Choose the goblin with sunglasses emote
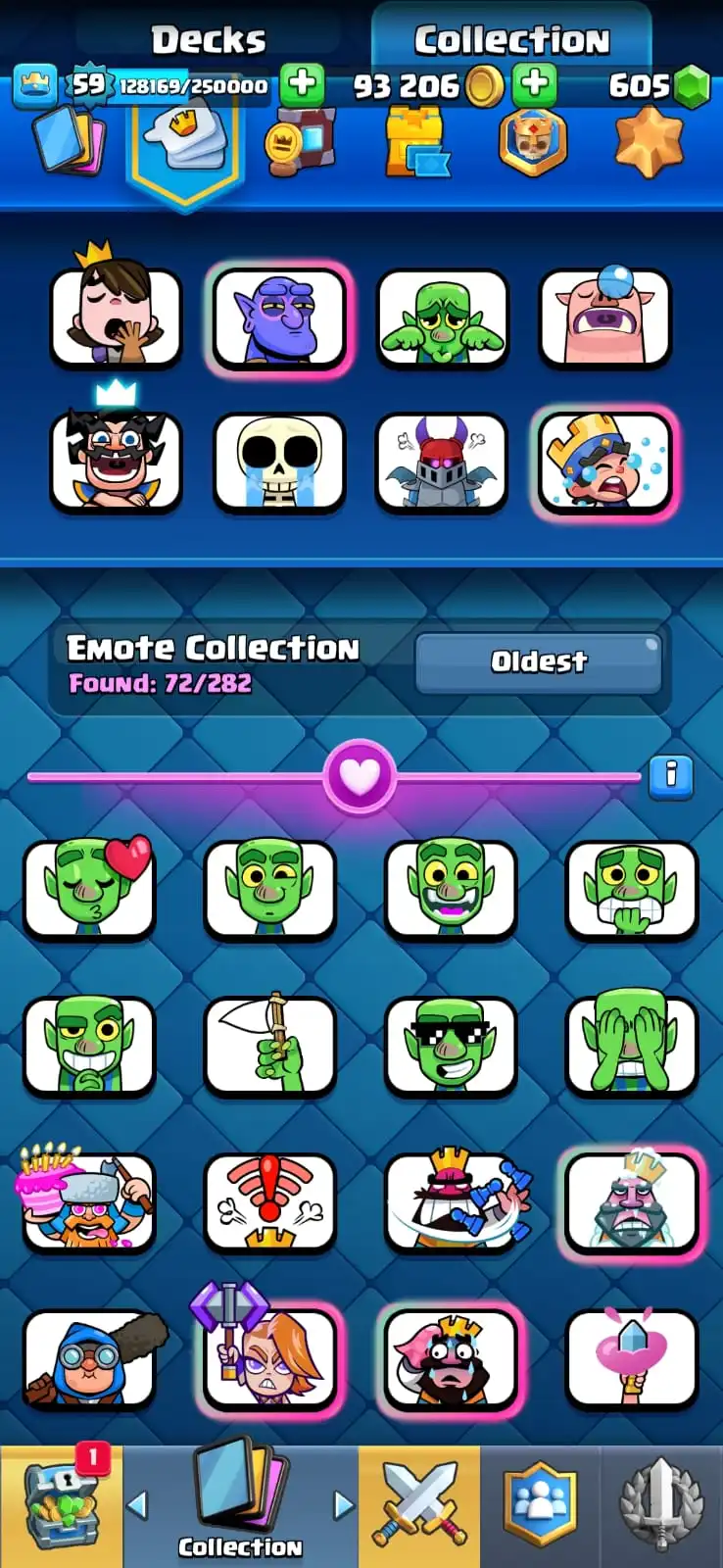The height and width of the screenshot is (1568, 723). (x=450, y=1045)
